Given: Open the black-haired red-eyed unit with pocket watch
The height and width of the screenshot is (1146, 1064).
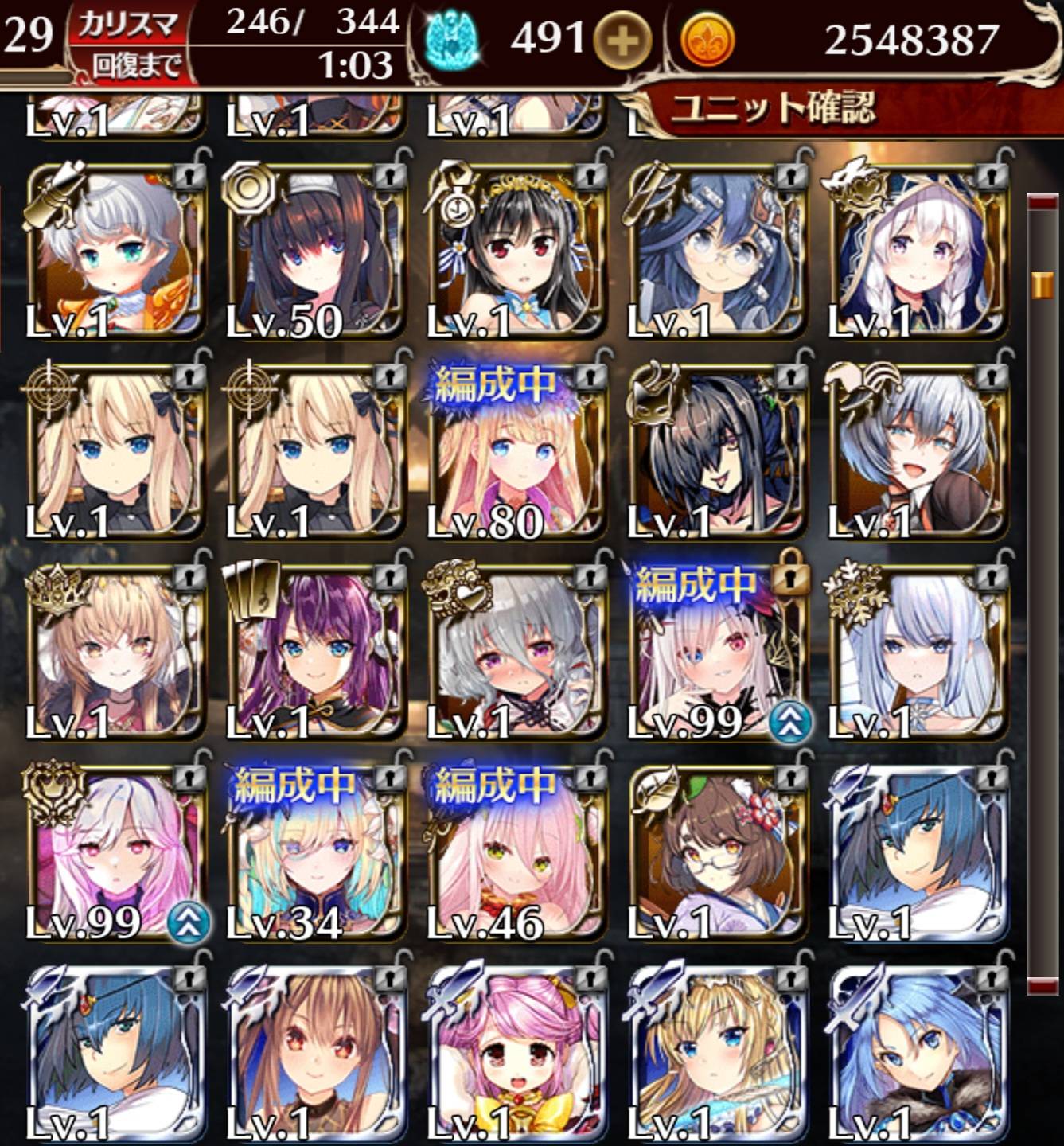Looking at the screenshot, I should (516, 251).
